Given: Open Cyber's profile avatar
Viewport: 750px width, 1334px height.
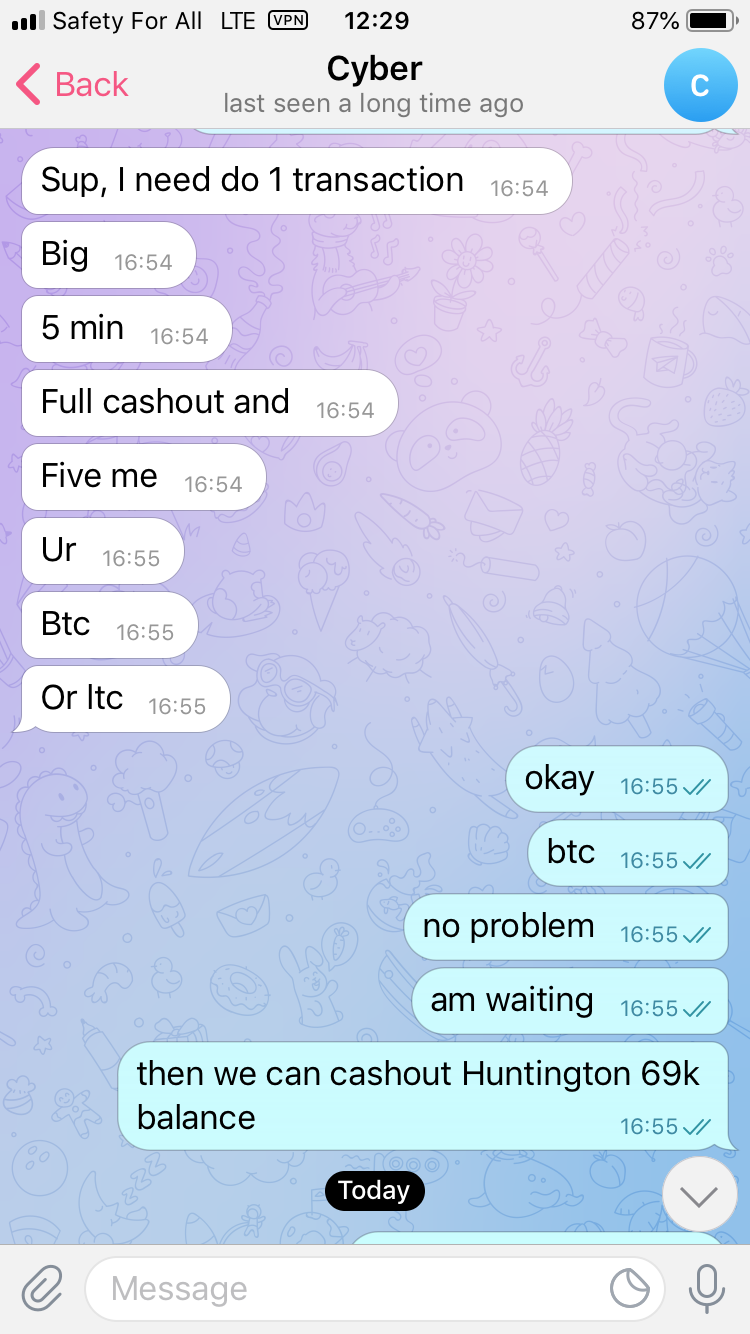Looking at the screenshot, I should point(700,85).
